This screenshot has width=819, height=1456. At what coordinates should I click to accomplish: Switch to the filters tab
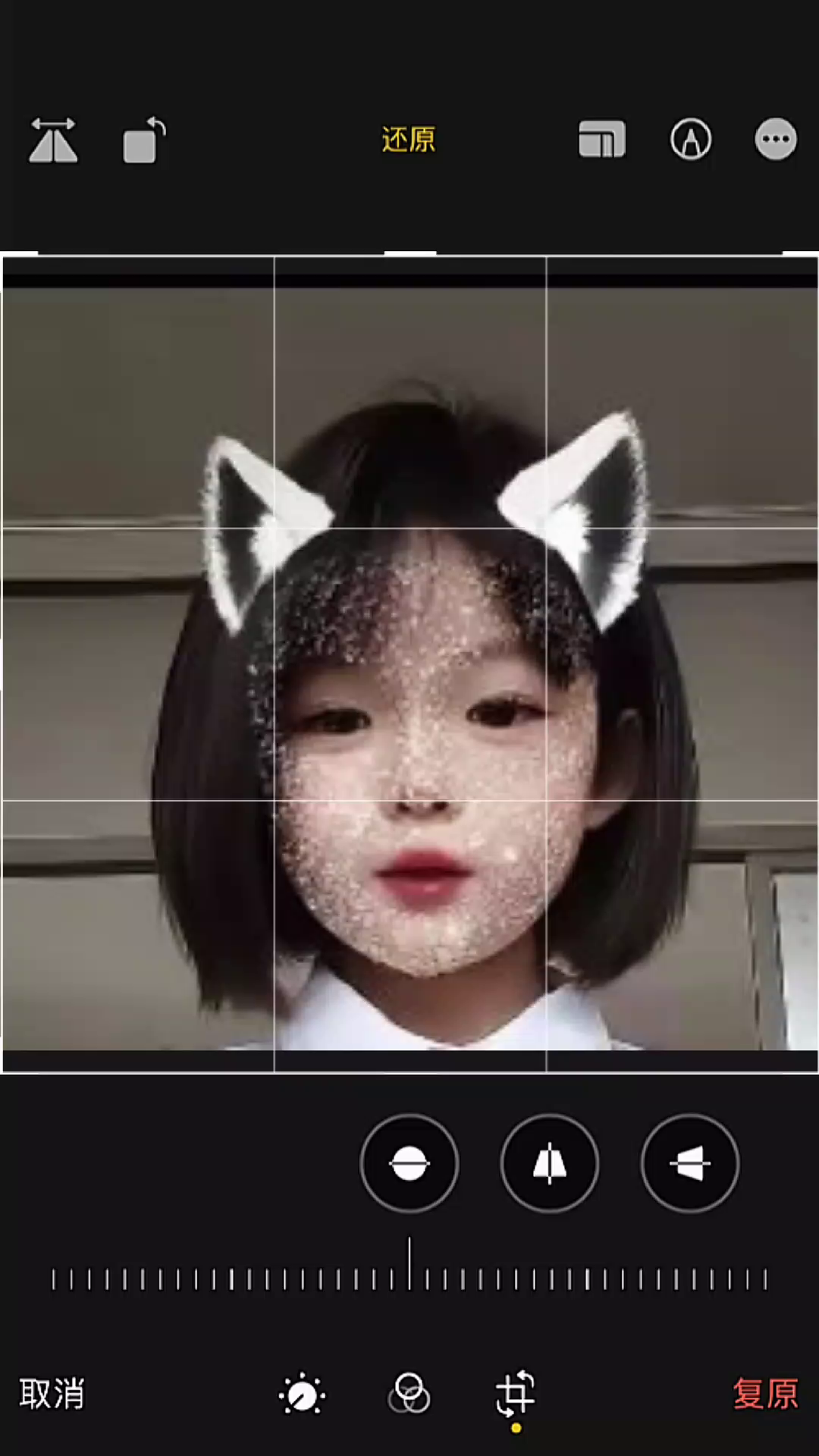point(409,1394)
